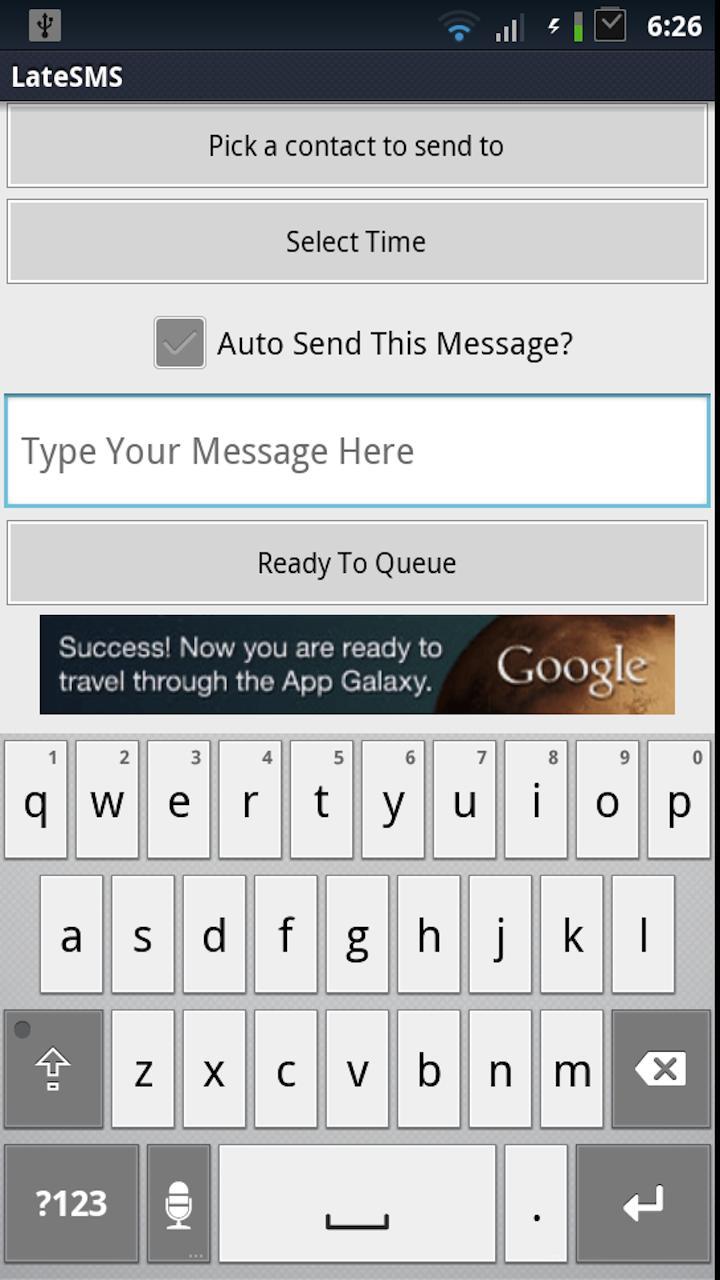
Task: Open the symbols keyboard with ?123 key
Action: coord(70,1204)
